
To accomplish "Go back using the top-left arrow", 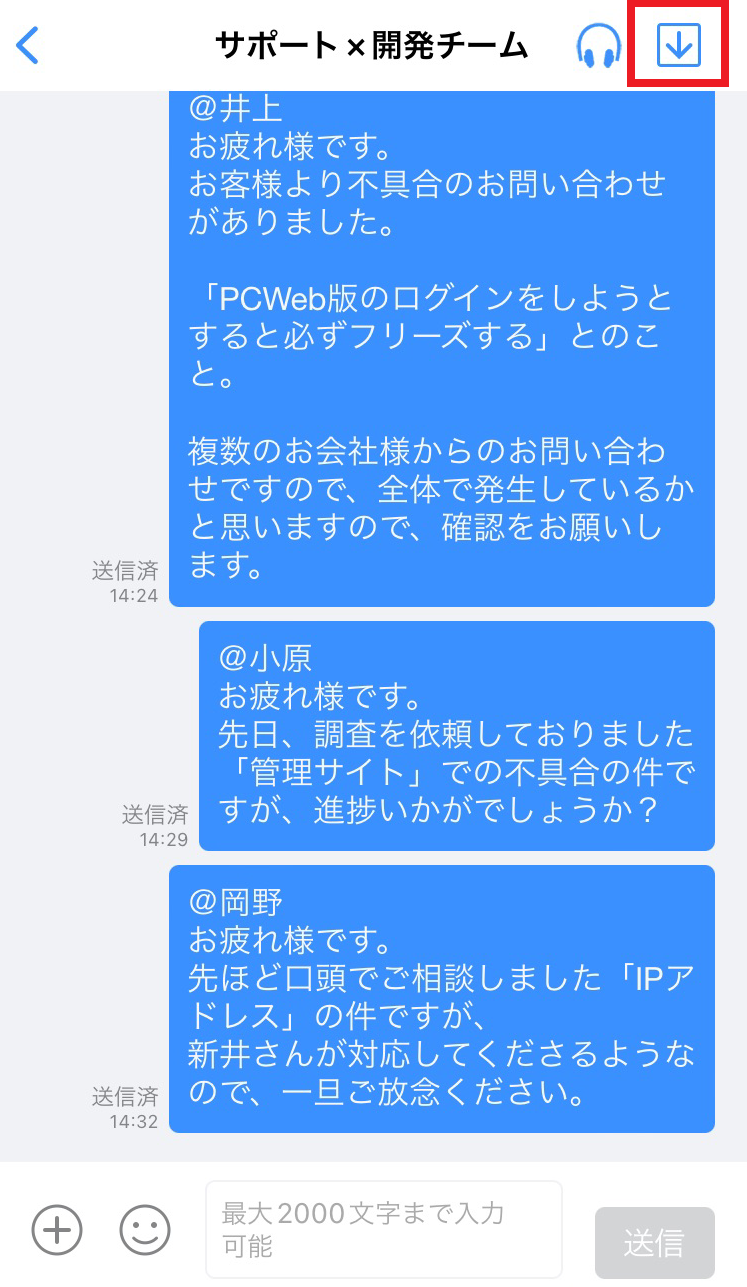I will coord(28,45).
